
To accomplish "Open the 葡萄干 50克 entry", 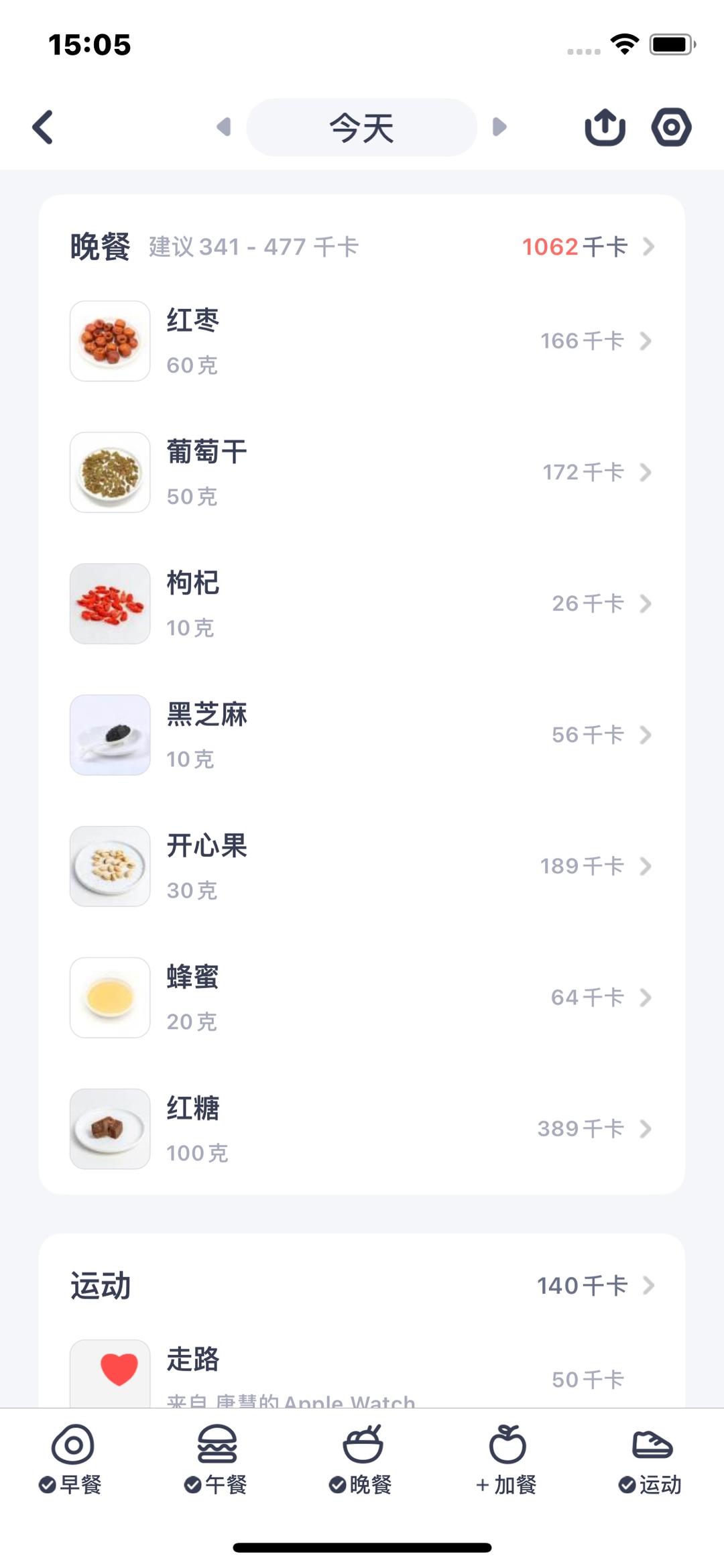I will (362, 473).
